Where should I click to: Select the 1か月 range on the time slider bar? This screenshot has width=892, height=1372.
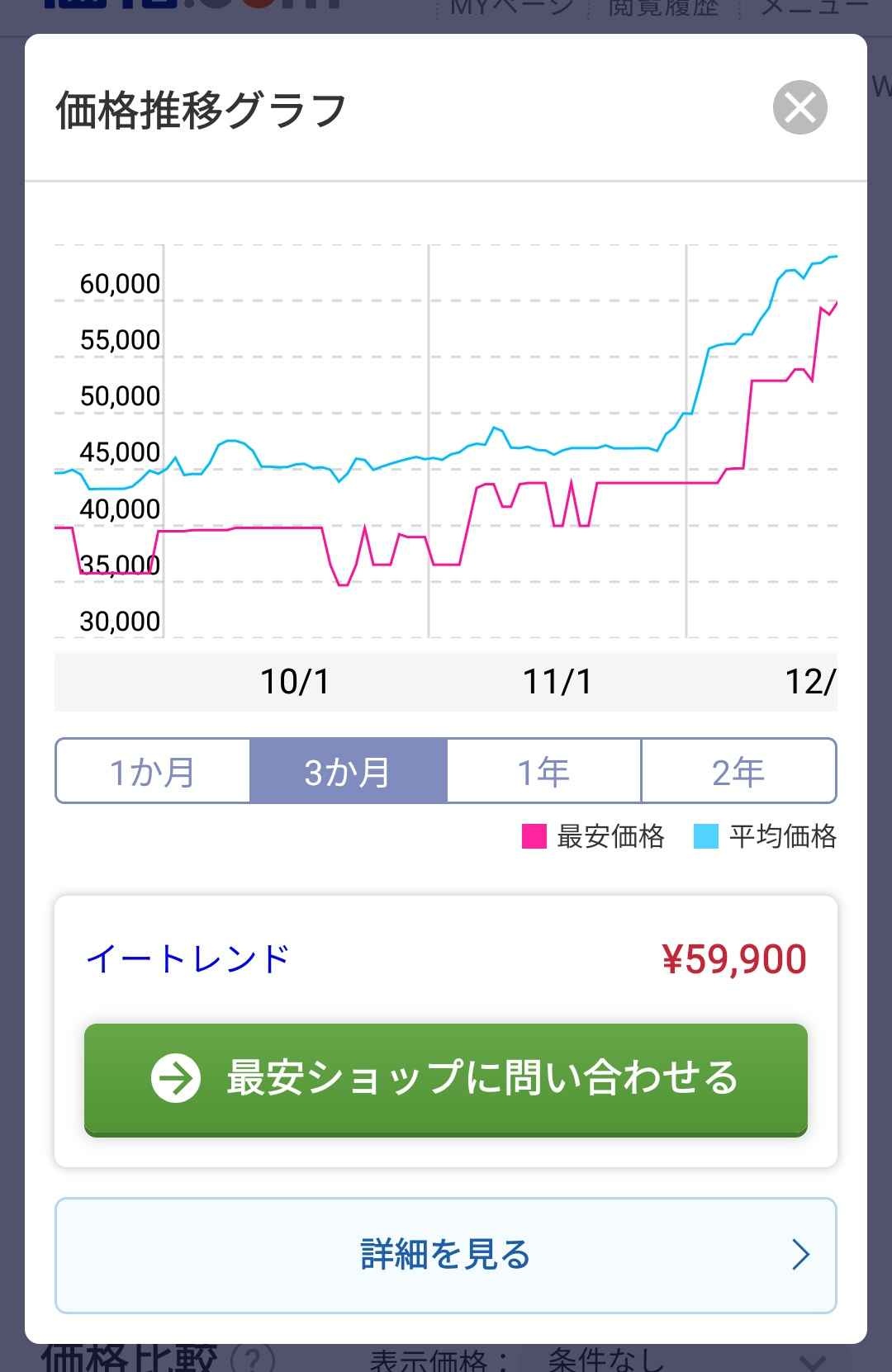154,771
